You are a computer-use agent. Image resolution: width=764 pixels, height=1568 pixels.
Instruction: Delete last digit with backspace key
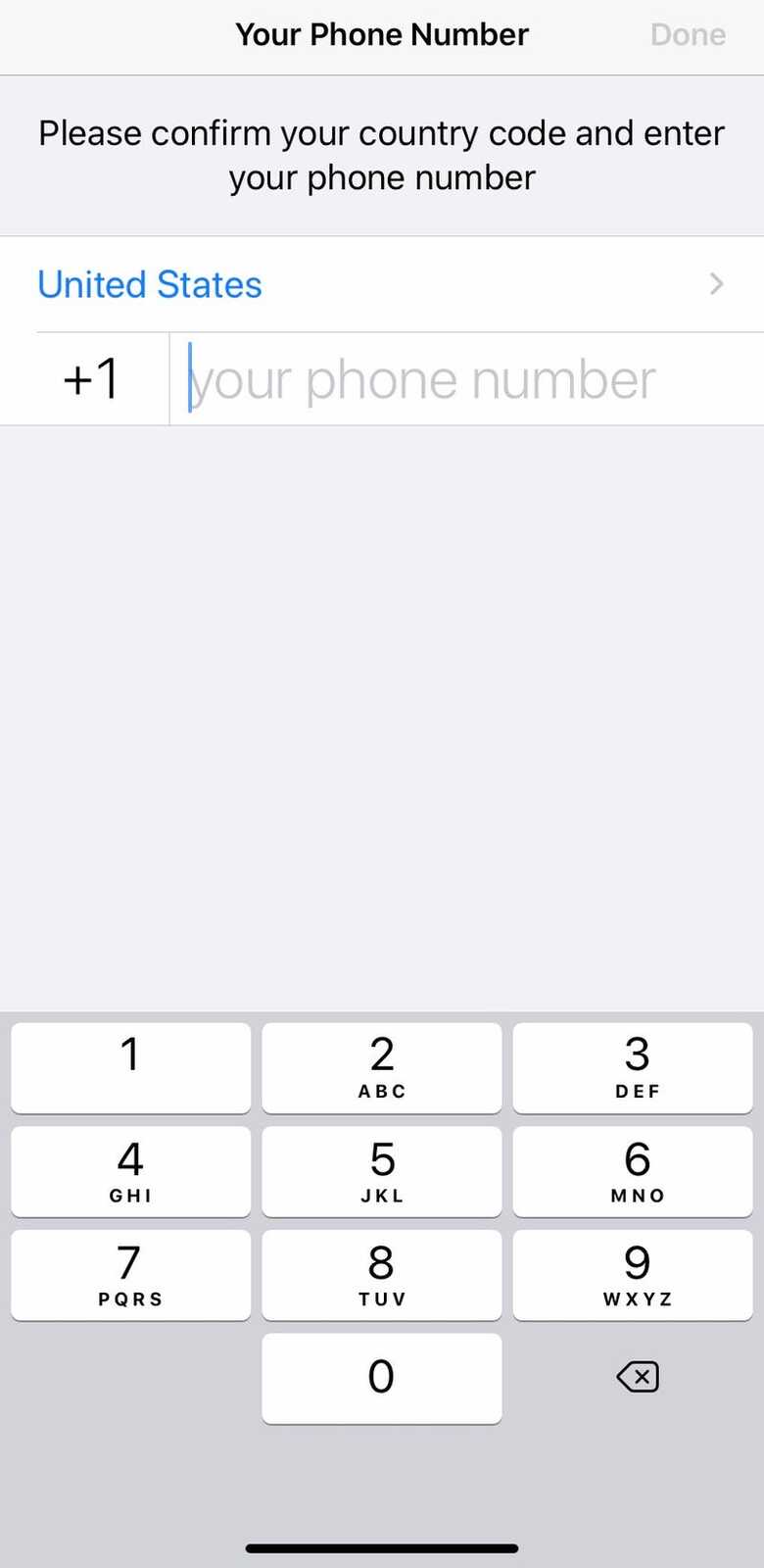[638, 1377]
